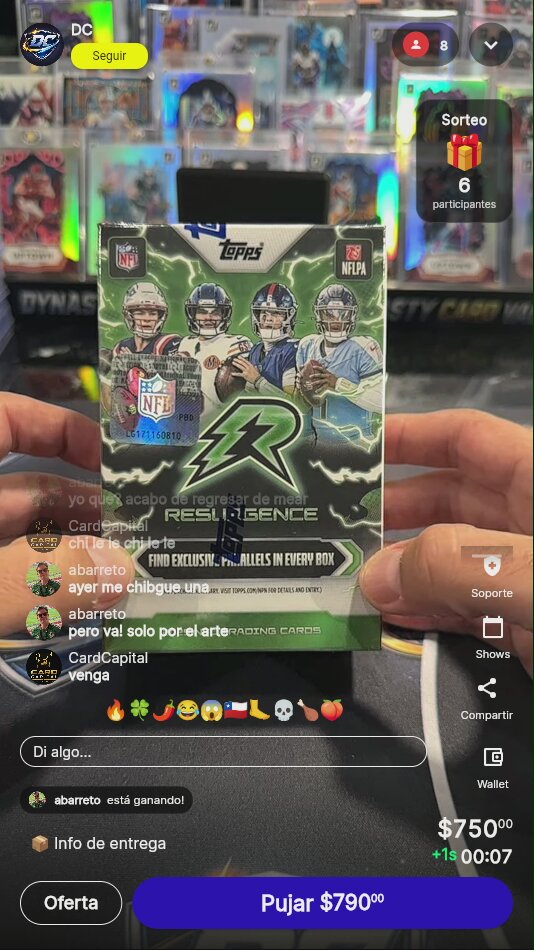Tap the Di algo chat field
This screenshot has height=950, width=534.
pos(223,752)
